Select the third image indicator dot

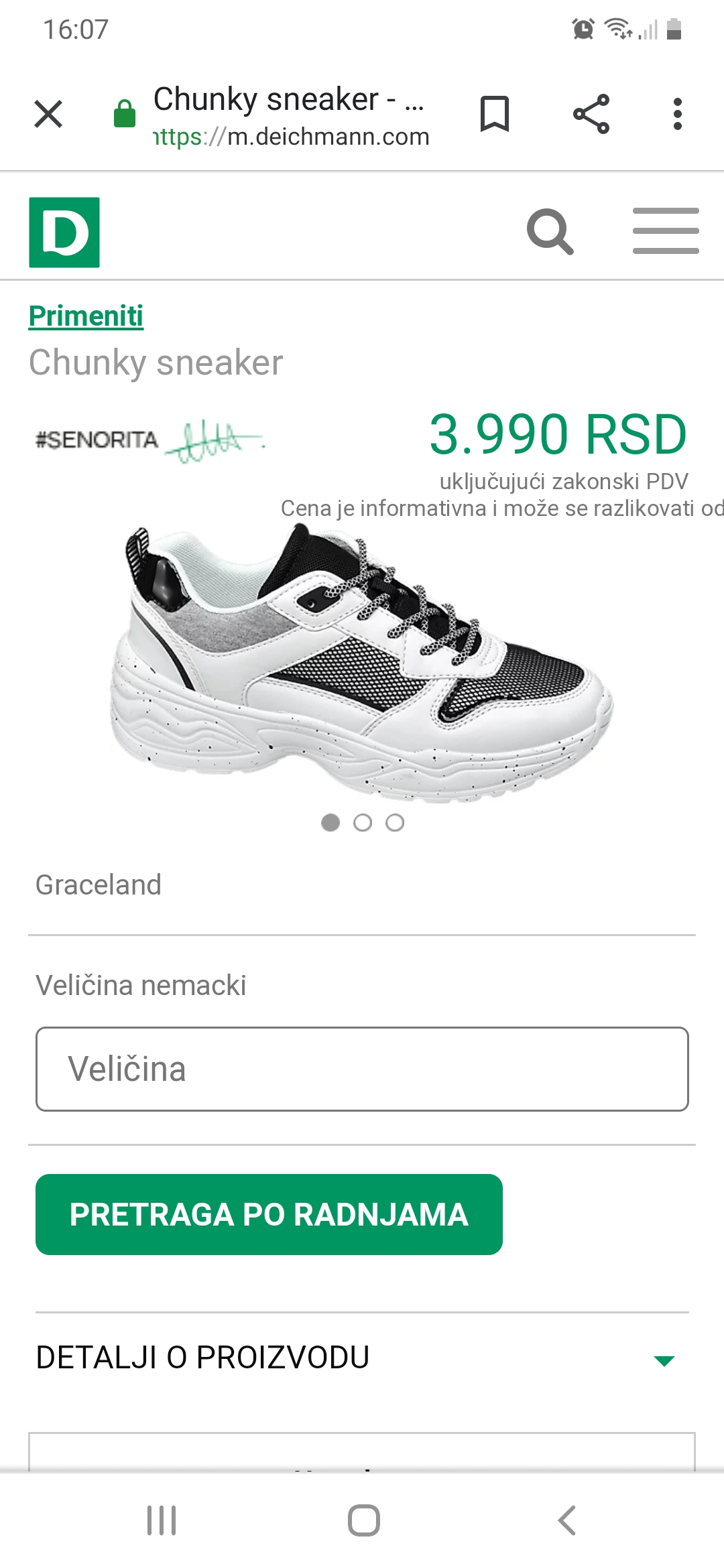click(x=395, y=823)
